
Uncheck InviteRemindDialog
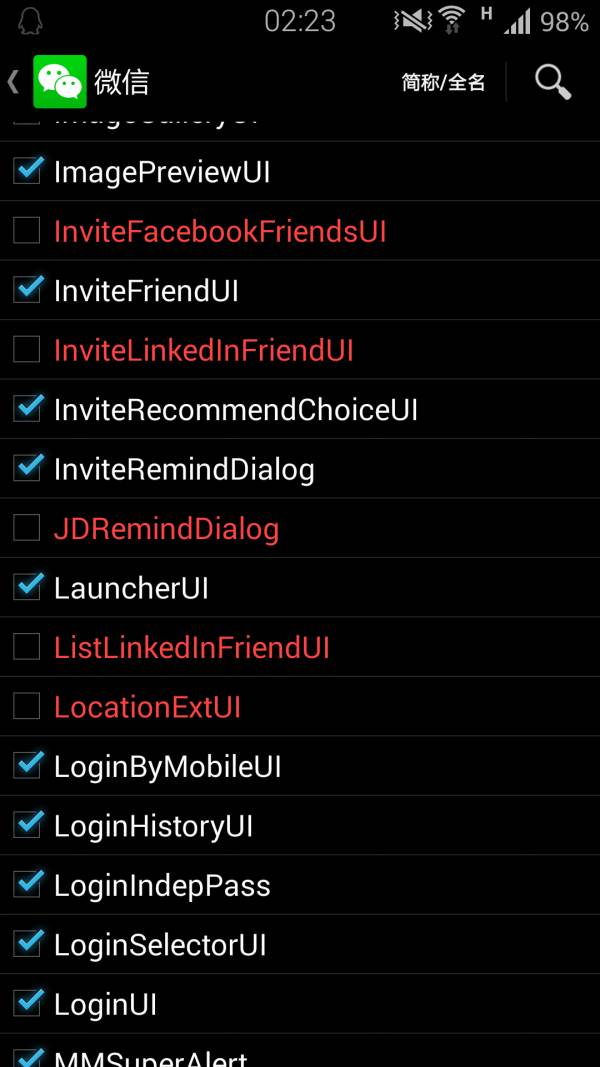(28, 468)
